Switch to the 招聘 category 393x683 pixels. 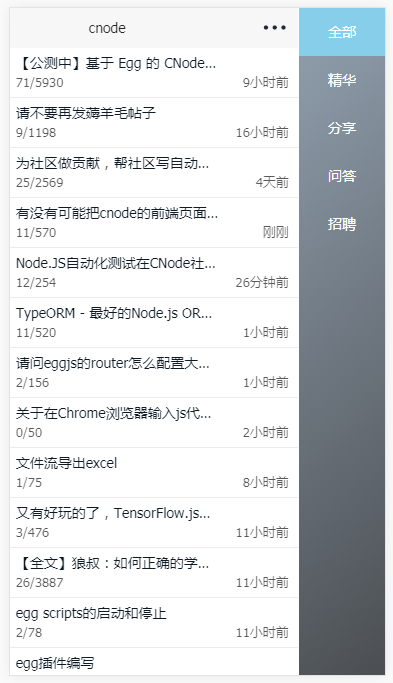342,223
